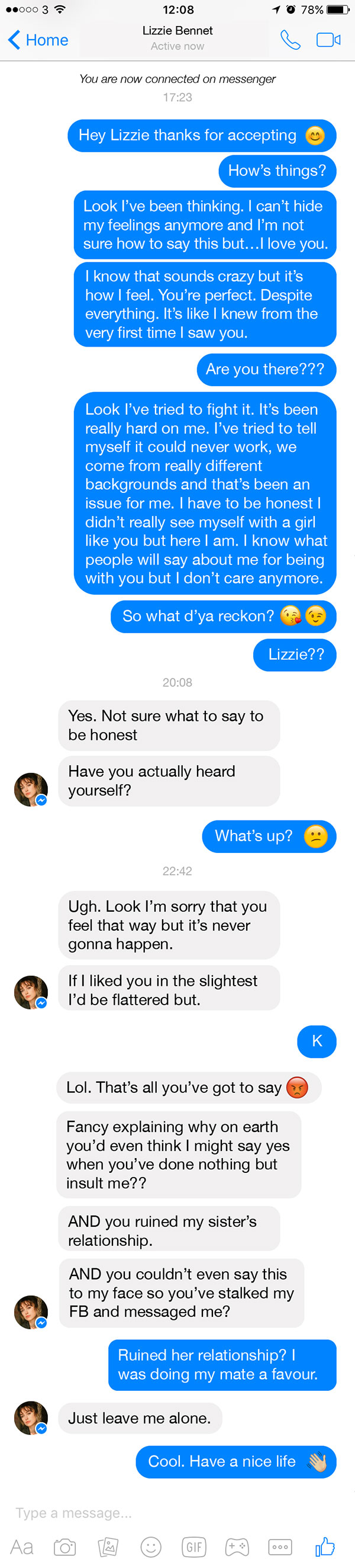
Task: Start a video call with Lizzie
Action: (x=328, y=40)
